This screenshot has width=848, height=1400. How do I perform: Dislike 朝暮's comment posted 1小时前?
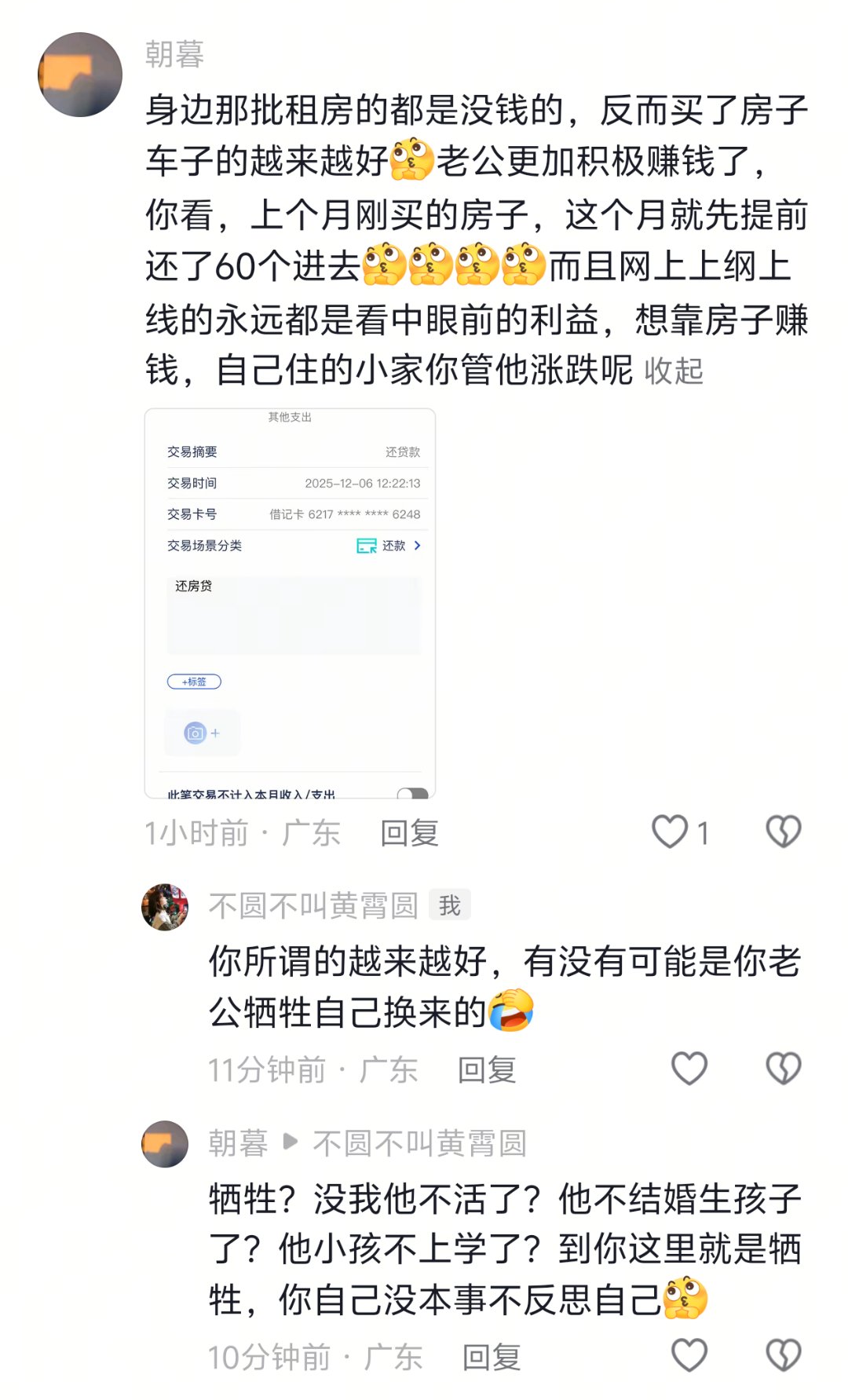(783, 832)
